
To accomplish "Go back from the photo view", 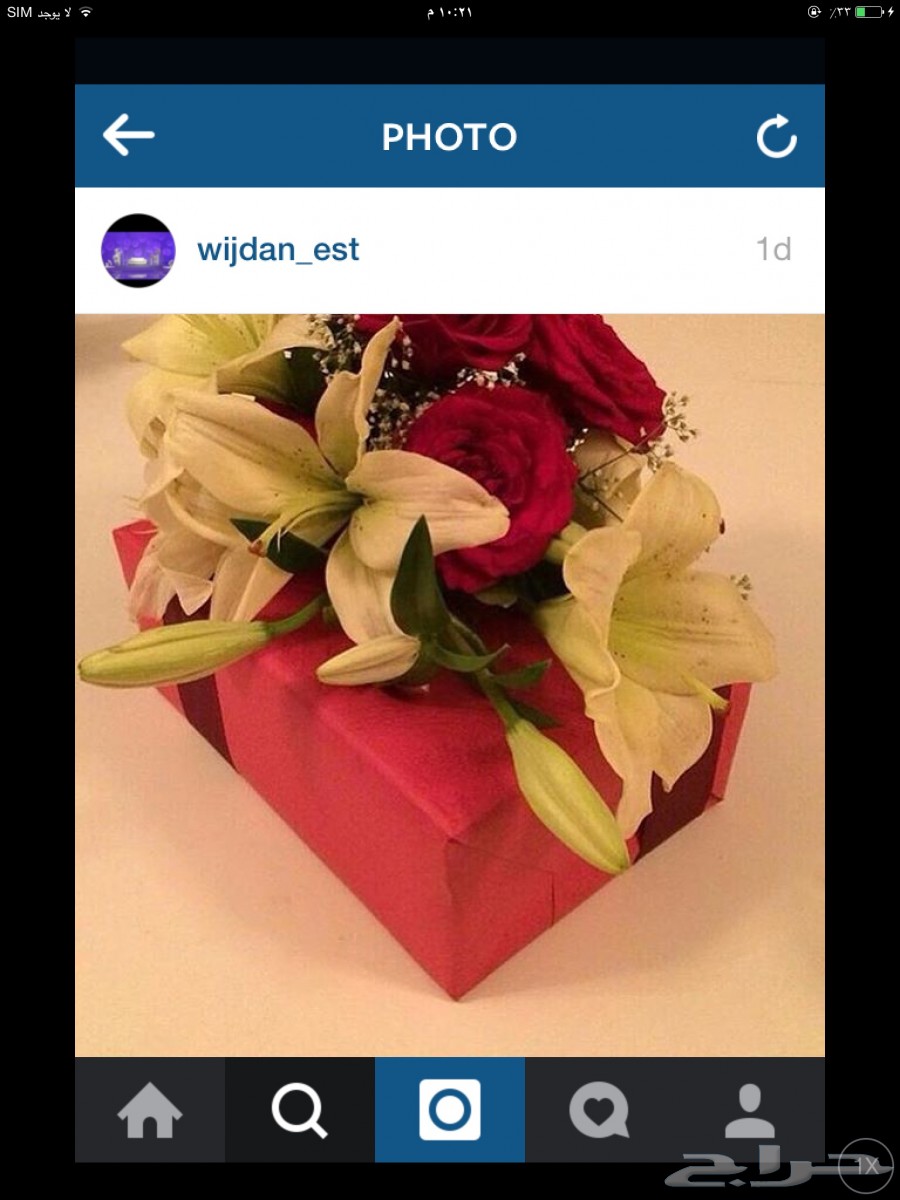I will [x=129, y=136].
